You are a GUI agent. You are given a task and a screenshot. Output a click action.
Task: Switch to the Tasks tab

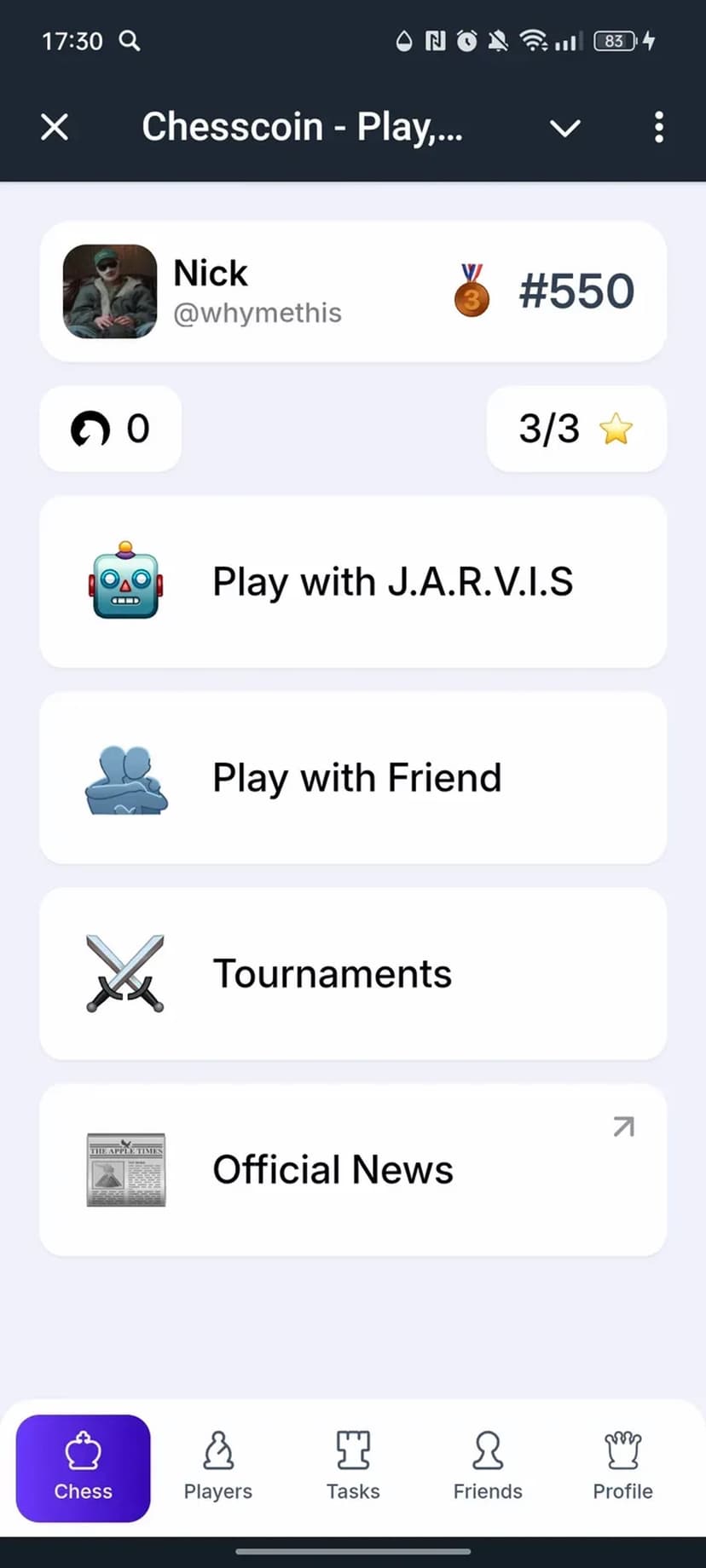click(x=353, y=1467)
